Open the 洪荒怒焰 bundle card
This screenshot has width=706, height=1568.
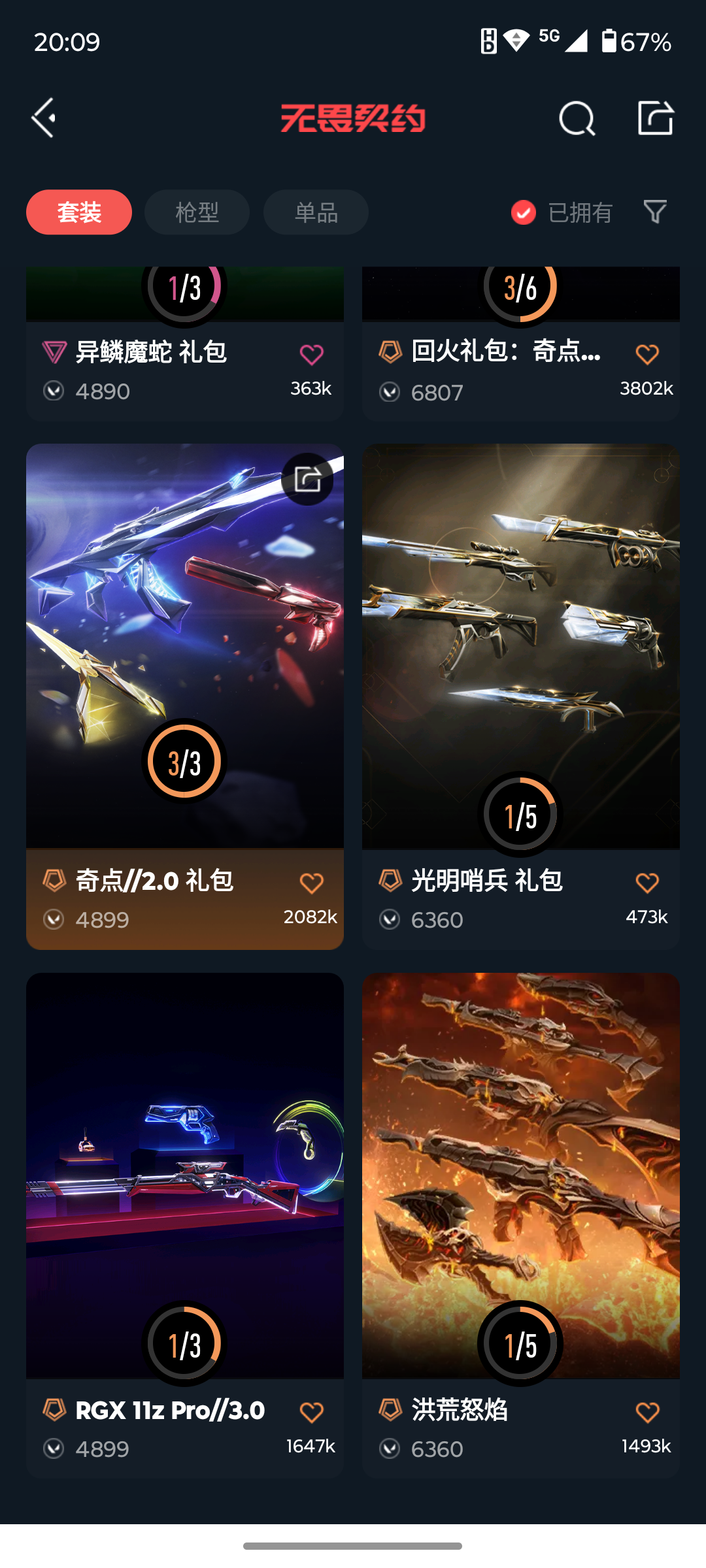click(x=521, y=1225)
